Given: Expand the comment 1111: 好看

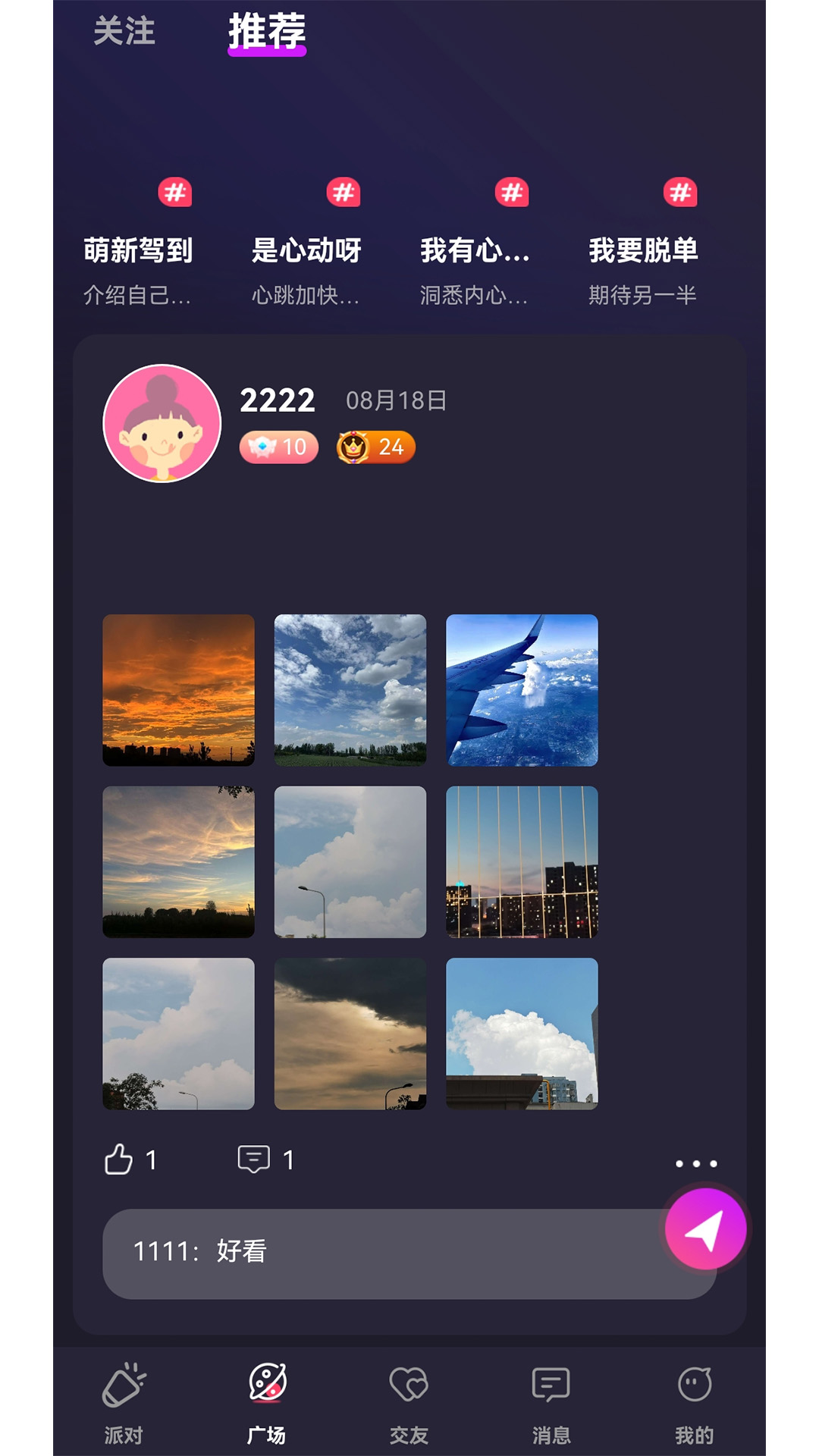Looking at the screenshot, I should tap(205, 1251).
